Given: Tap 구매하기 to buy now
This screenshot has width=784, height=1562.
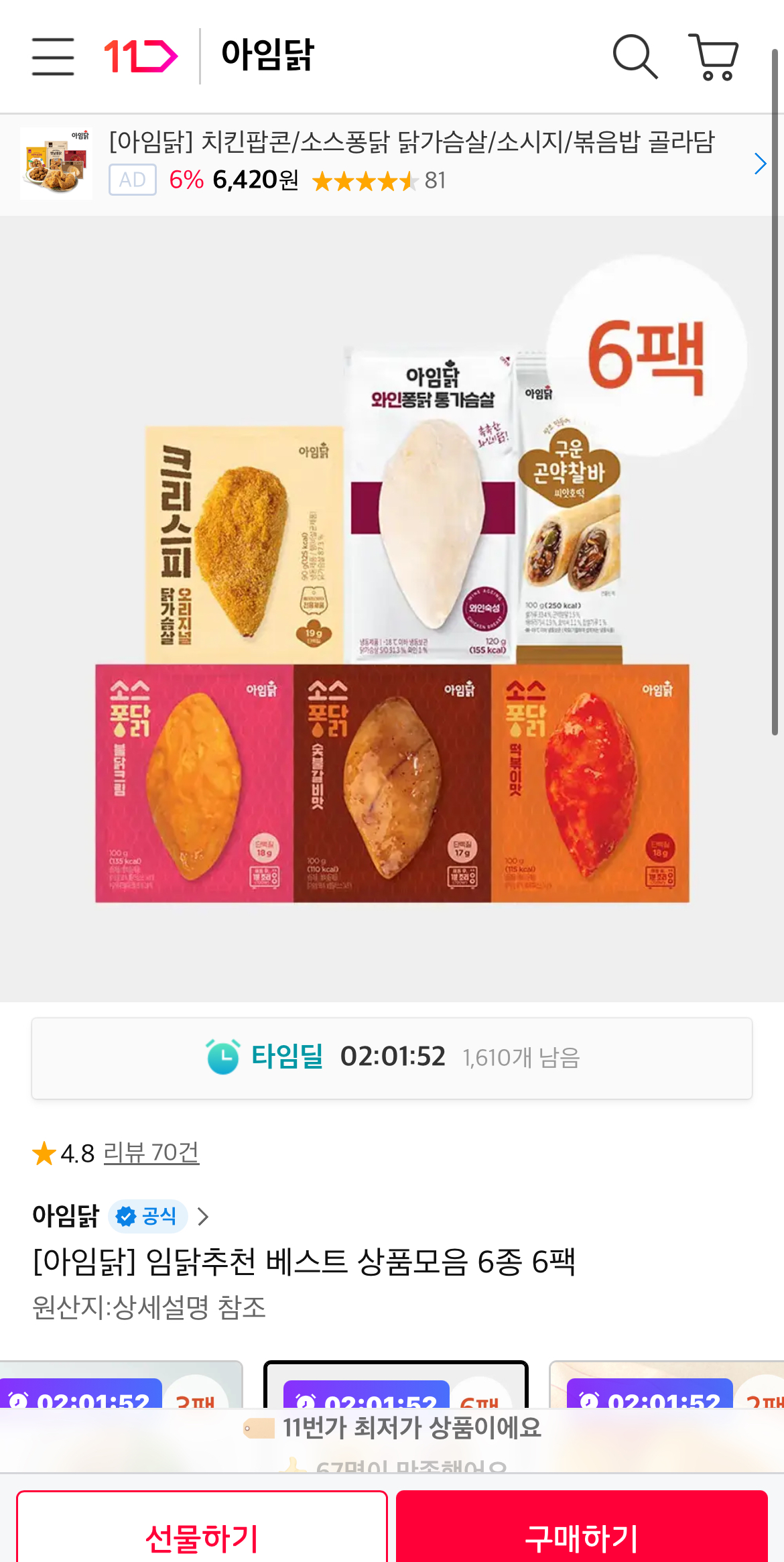Looking at the screenshot, I should coord(581,1536).
